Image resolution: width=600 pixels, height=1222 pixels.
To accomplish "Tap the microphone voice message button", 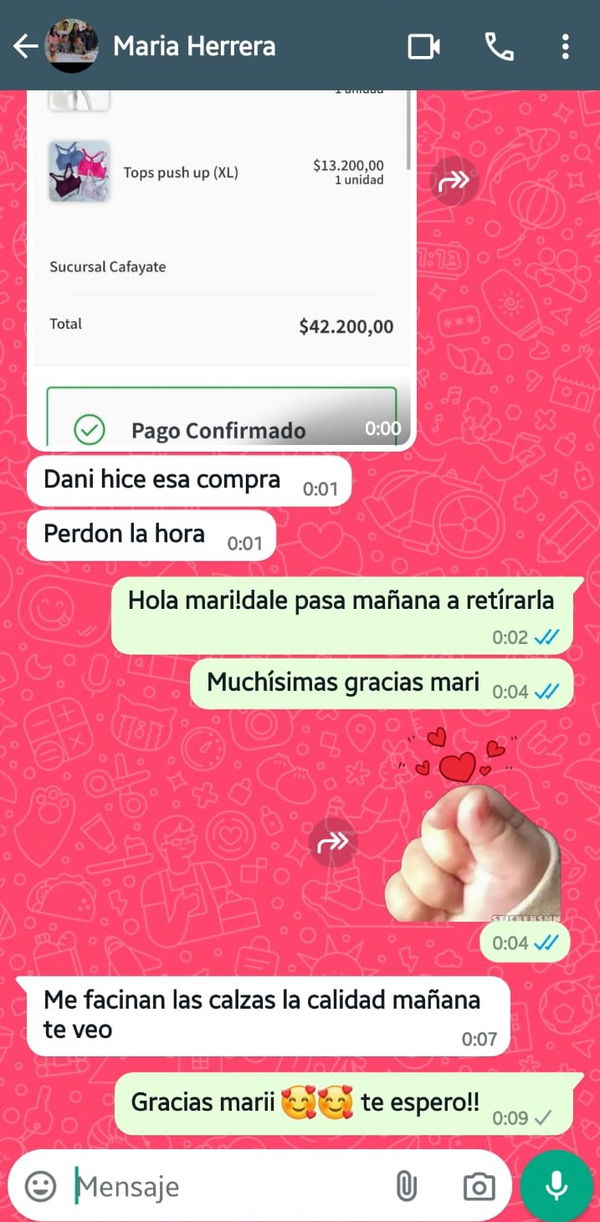I will click(x=557, y=1186).
